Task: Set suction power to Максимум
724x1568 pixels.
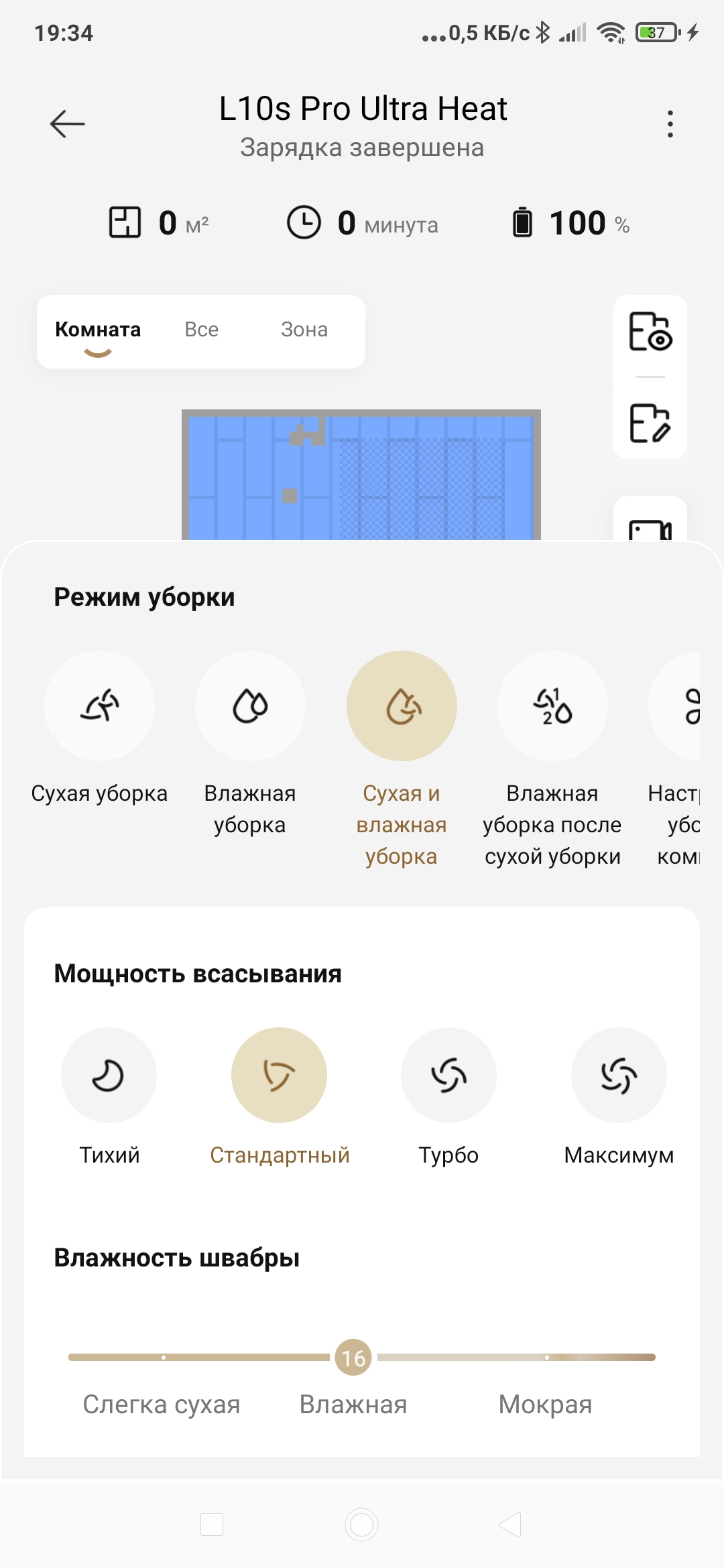Action: pyautogui.click(x=619, y=1075)
